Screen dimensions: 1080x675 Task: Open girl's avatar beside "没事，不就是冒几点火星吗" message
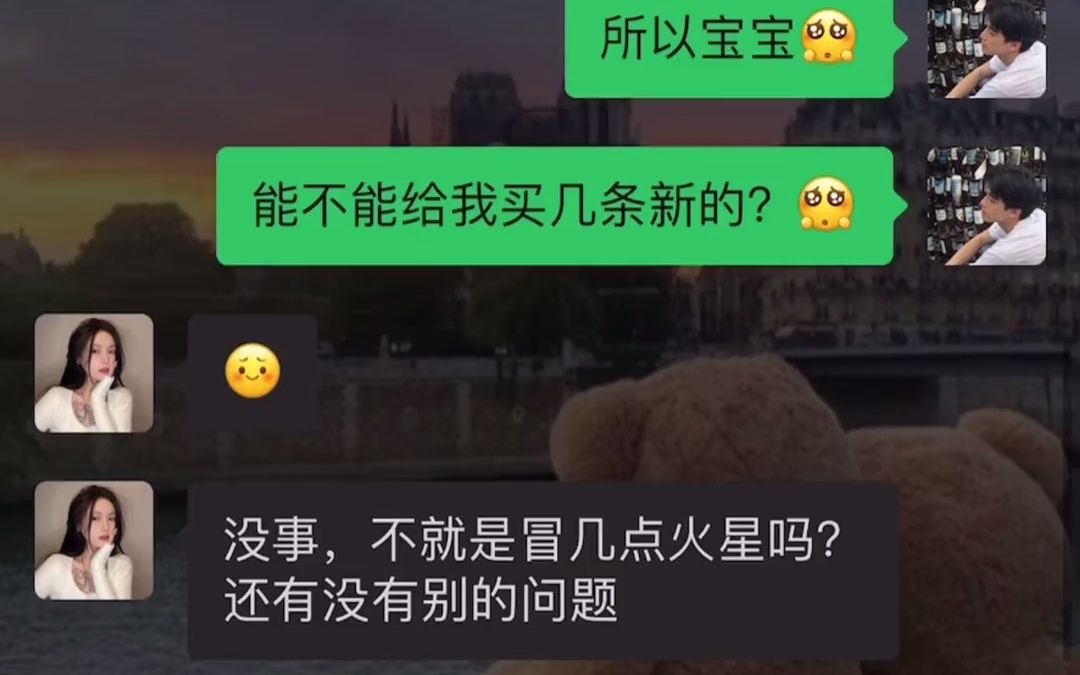point(94,540)
